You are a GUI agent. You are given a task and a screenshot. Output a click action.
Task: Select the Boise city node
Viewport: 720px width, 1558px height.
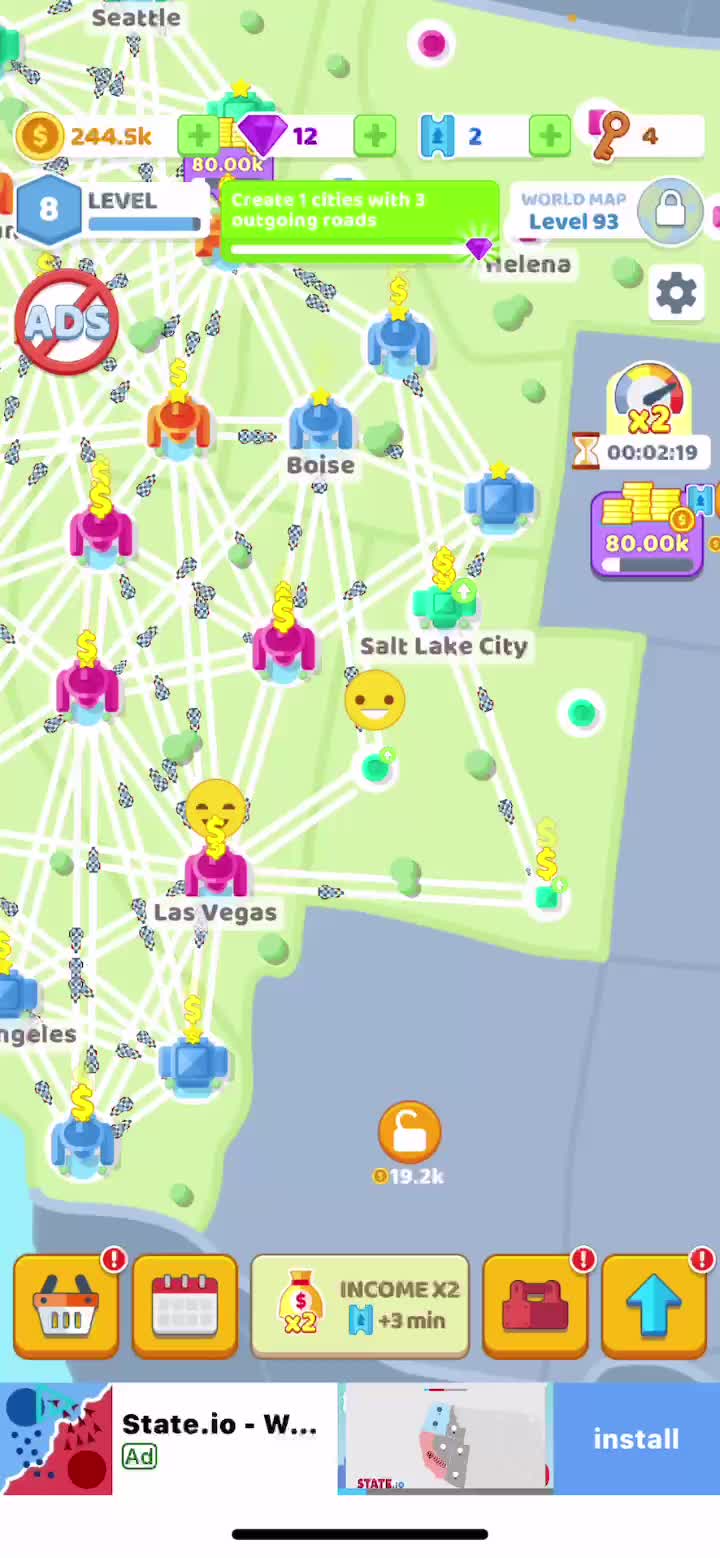coord(320,425)
